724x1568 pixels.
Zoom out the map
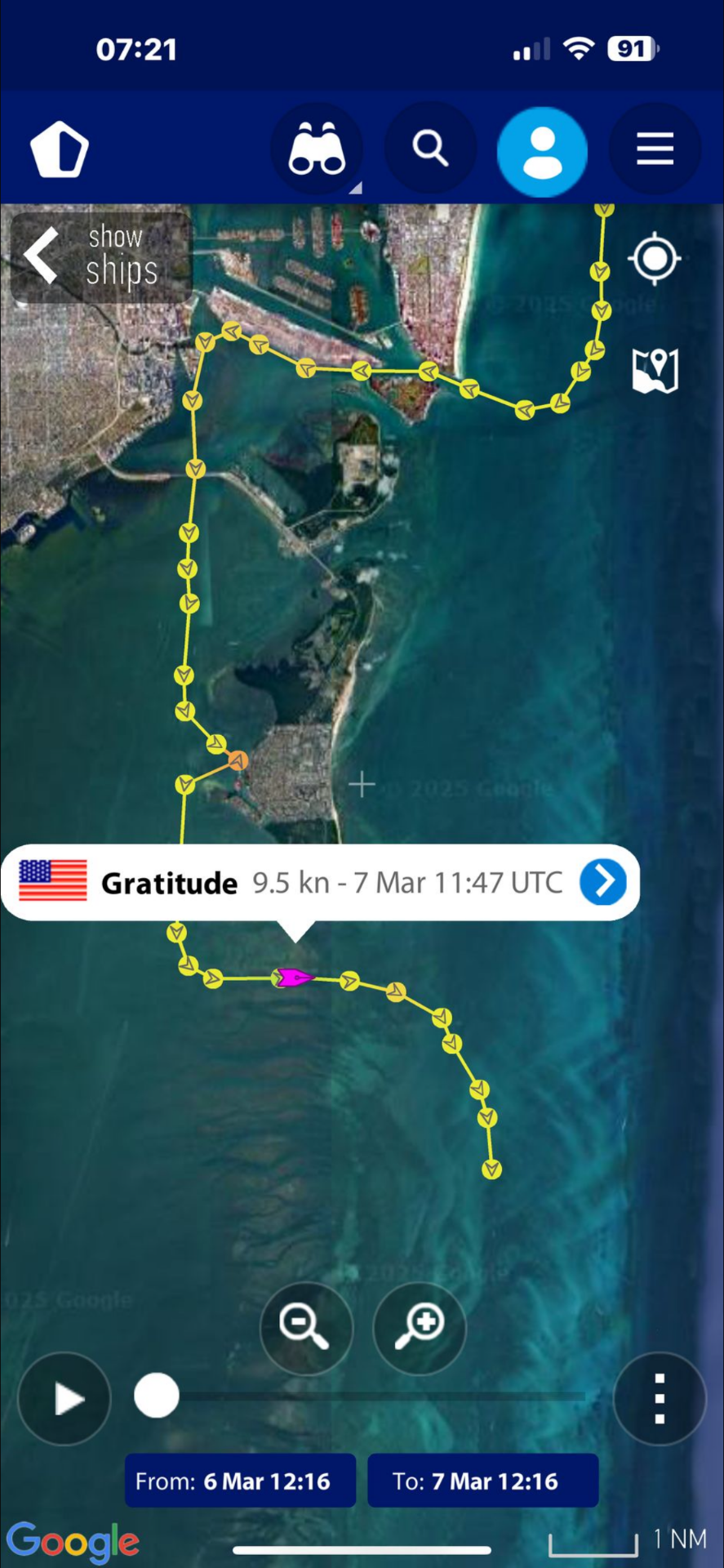pos(305,1328)
